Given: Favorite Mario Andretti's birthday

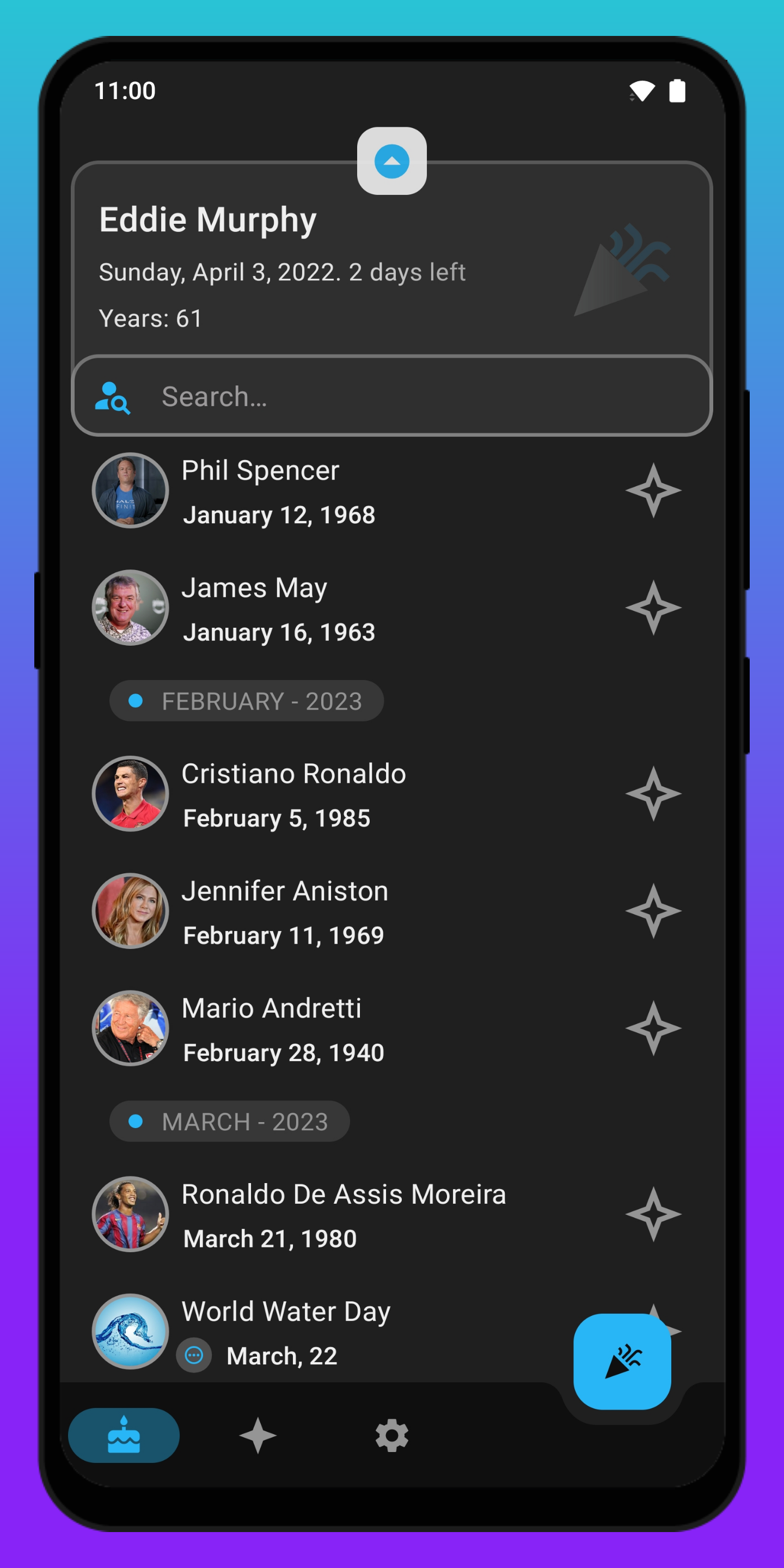Looking at the screenshot, I should click(653, 1028).
